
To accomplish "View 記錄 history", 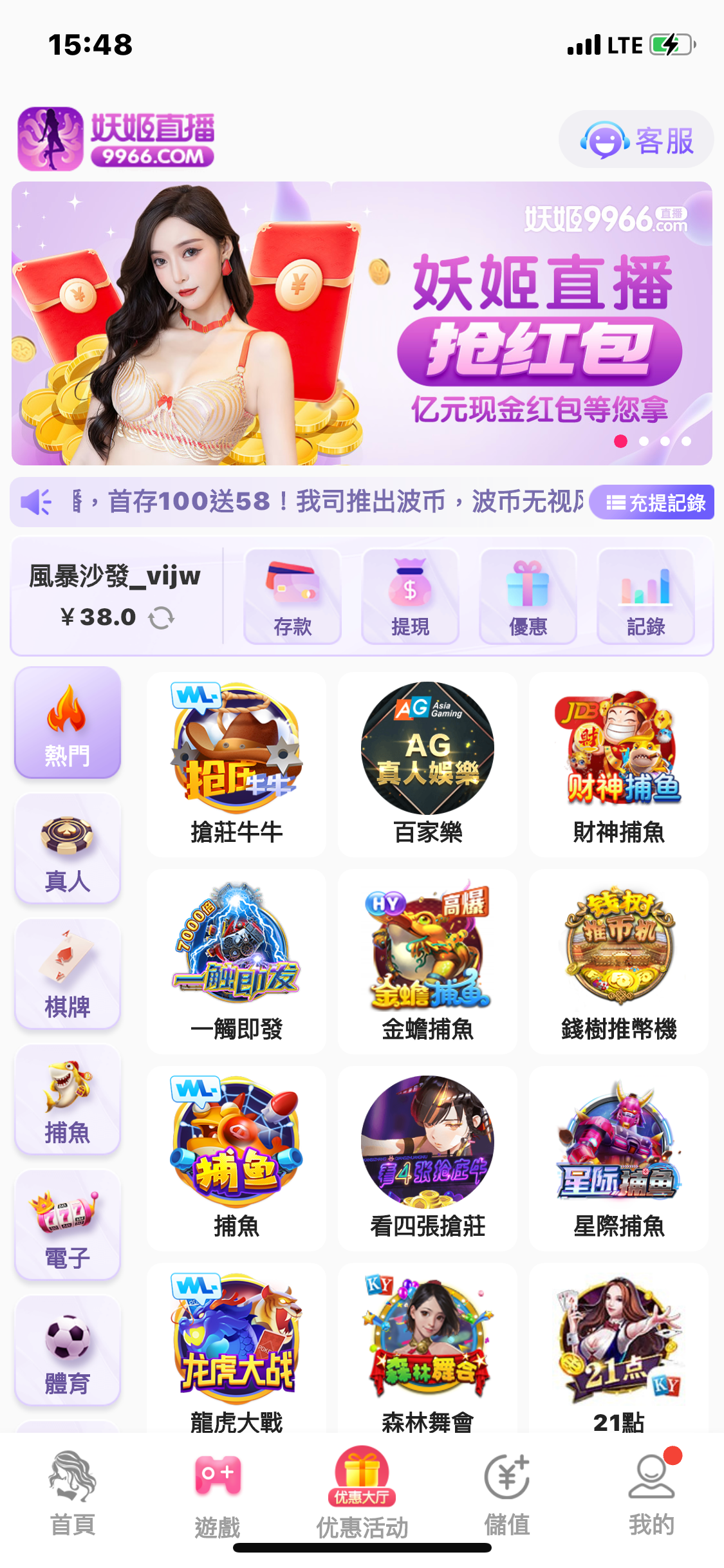I will [x=645, y=596].
